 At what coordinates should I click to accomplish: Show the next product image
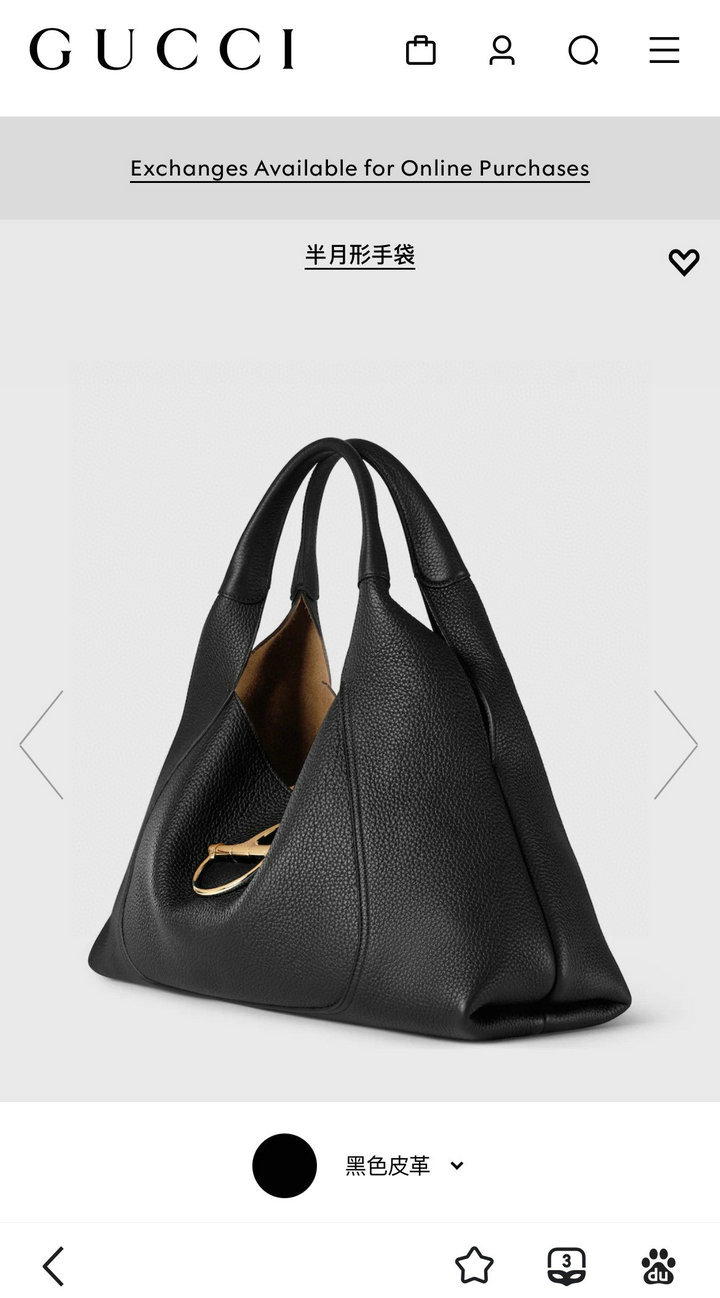click(x=675, y=744)
